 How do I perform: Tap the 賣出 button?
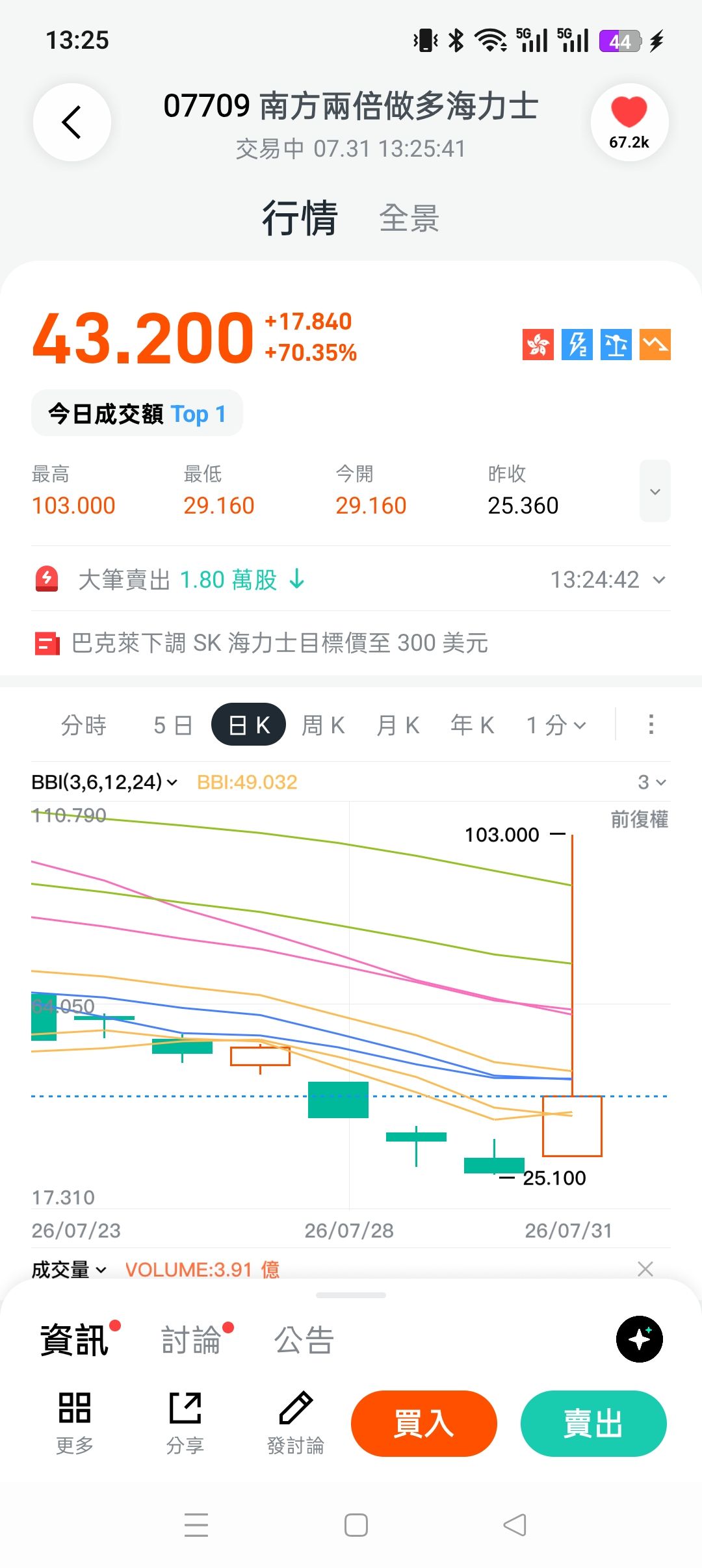point(593,1423)
